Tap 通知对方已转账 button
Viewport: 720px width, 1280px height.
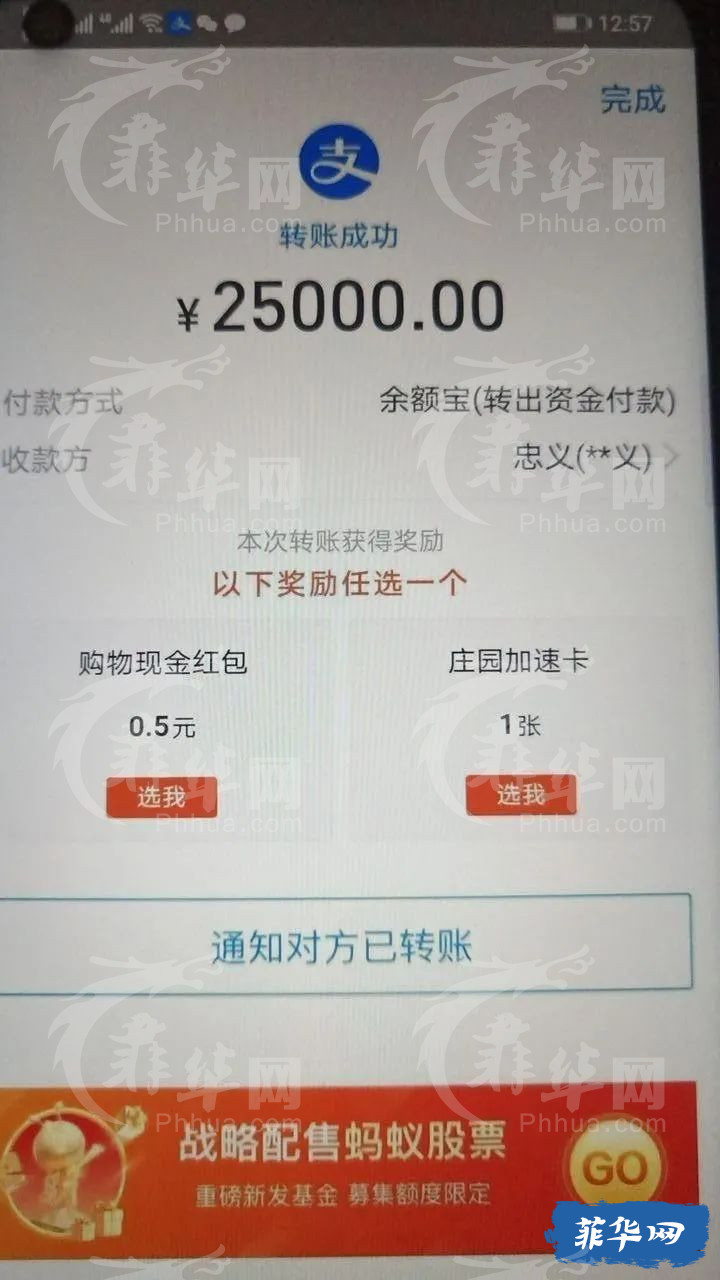tap(342, 945)
